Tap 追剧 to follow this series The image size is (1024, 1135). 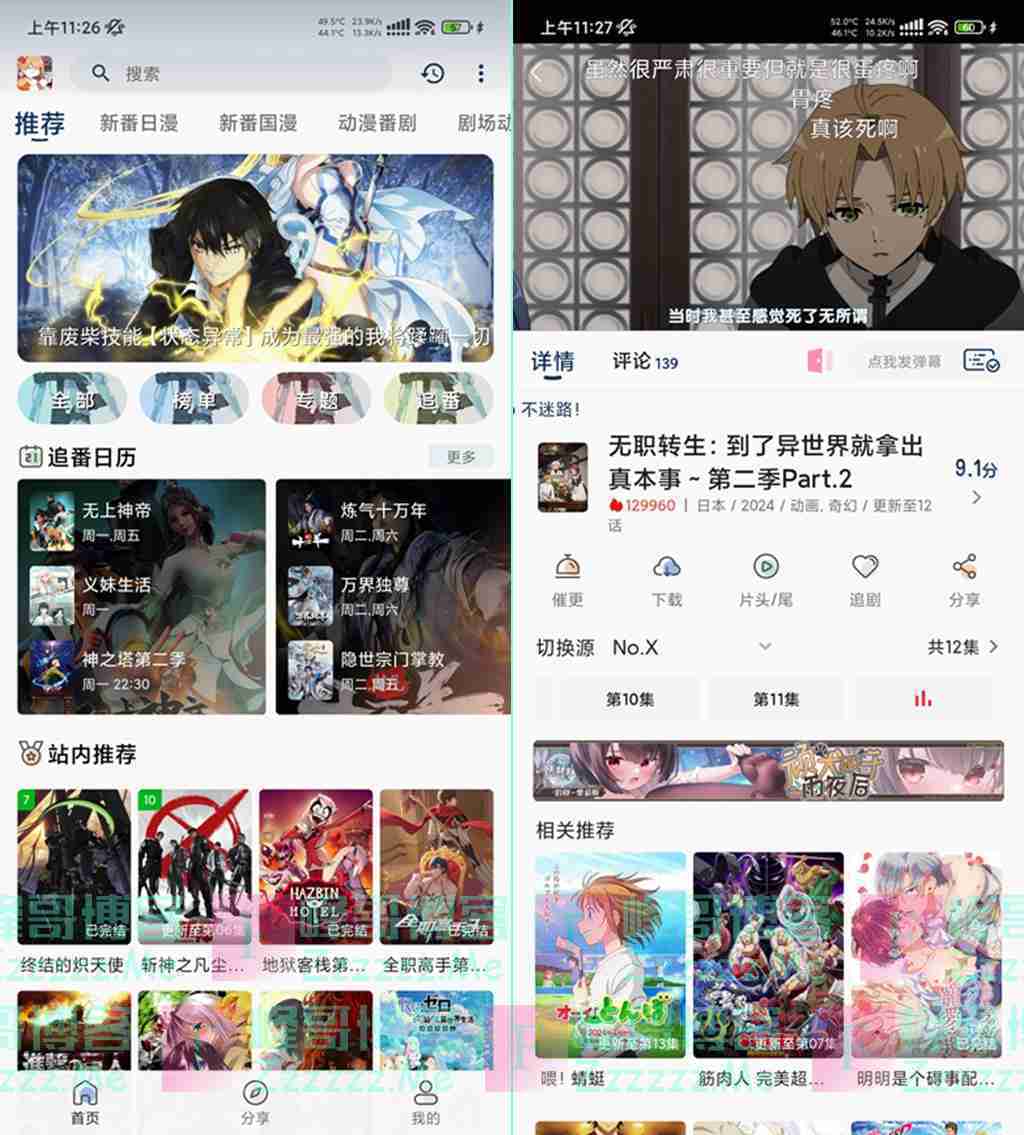tap(865, 580)
